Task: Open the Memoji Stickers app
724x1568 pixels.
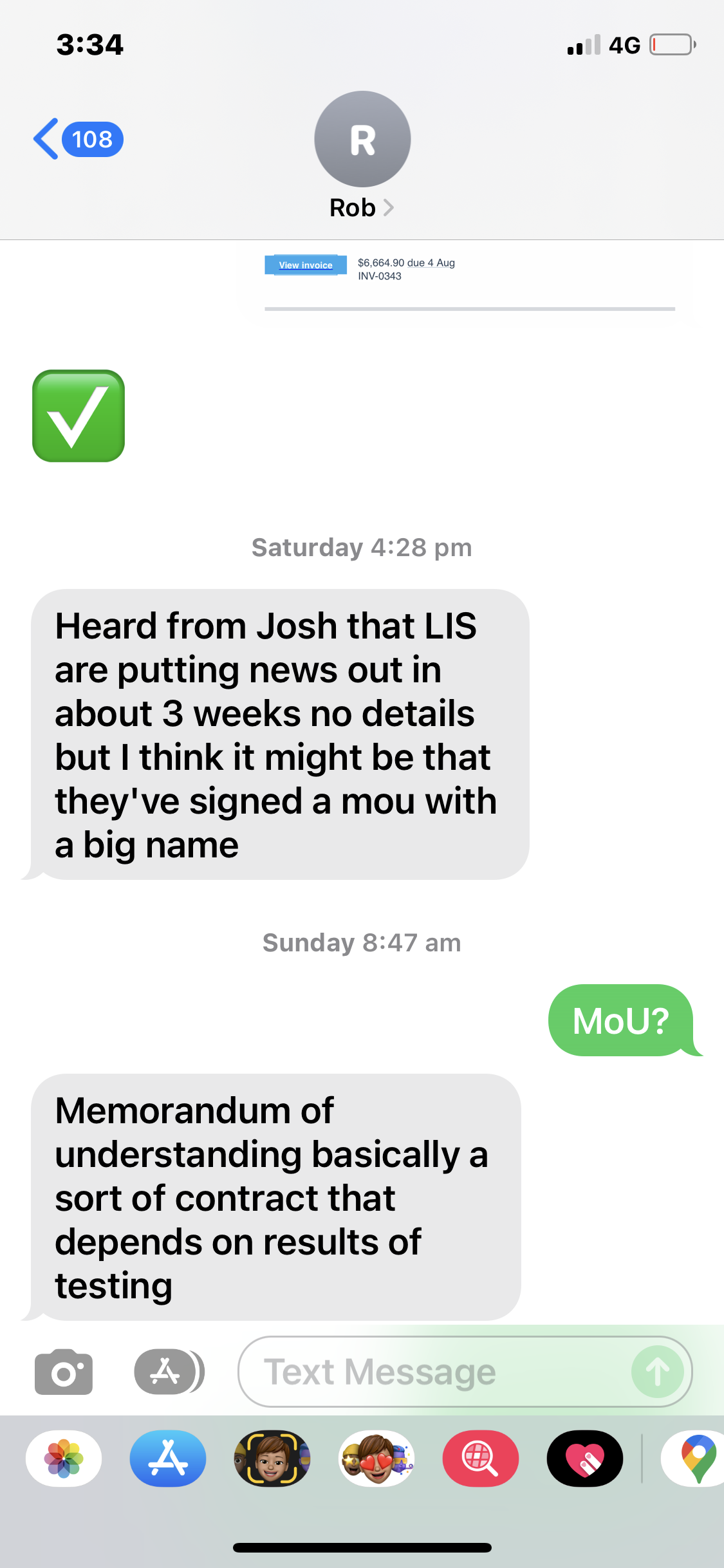Action: [376, 1459]
